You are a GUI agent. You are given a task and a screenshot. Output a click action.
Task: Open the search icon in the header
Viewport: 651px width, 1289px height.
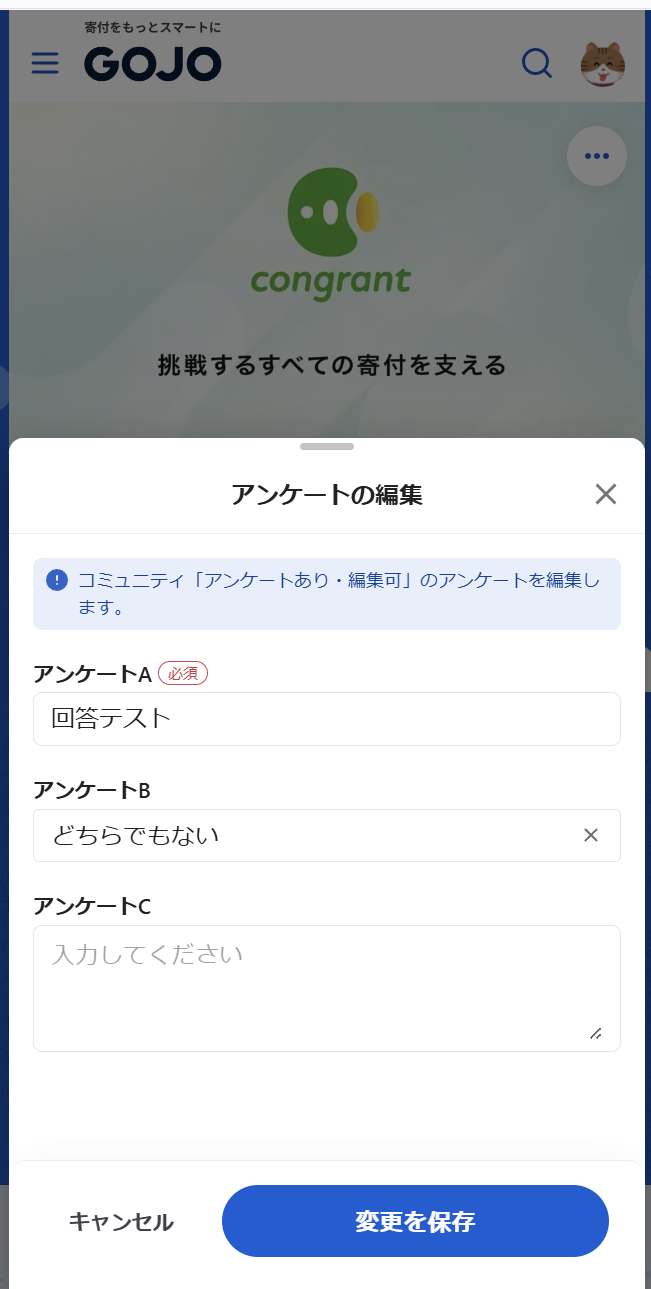click(x=537, y=64)
